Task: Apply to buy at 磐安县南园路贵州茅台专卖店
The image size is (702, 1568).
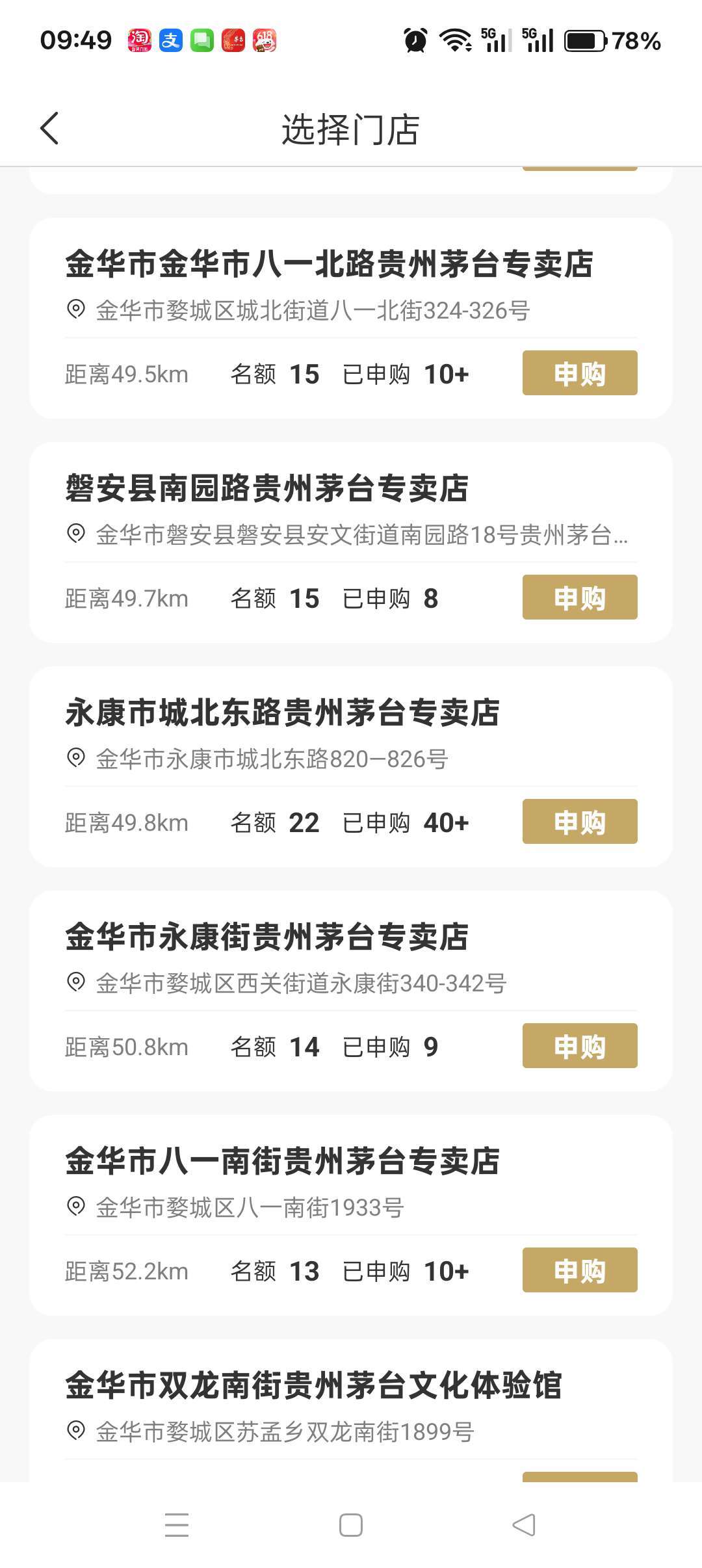Action: (579, 597)
